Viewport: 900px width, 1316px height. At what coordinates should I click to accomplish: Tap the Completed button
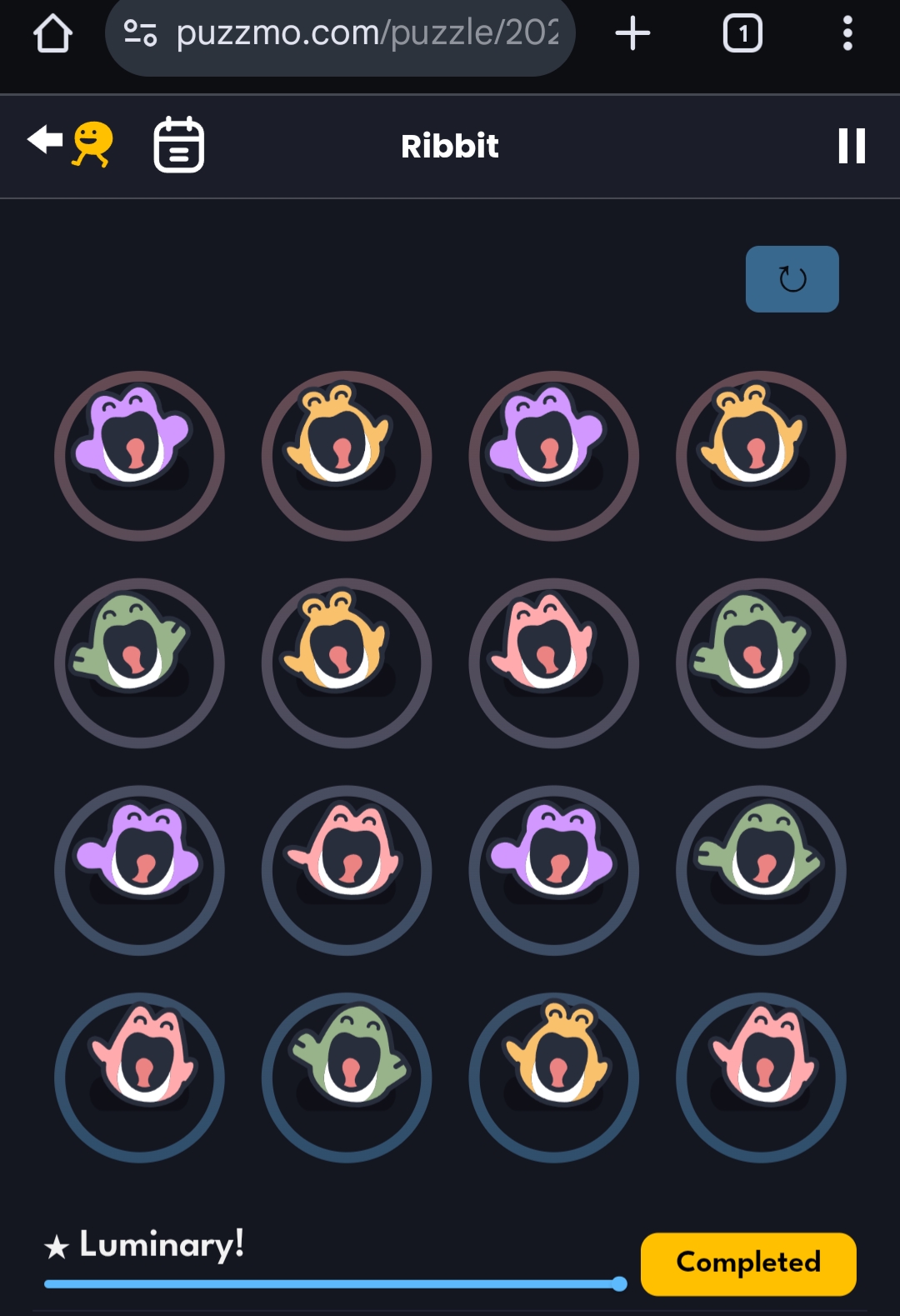coord(747,1263)
